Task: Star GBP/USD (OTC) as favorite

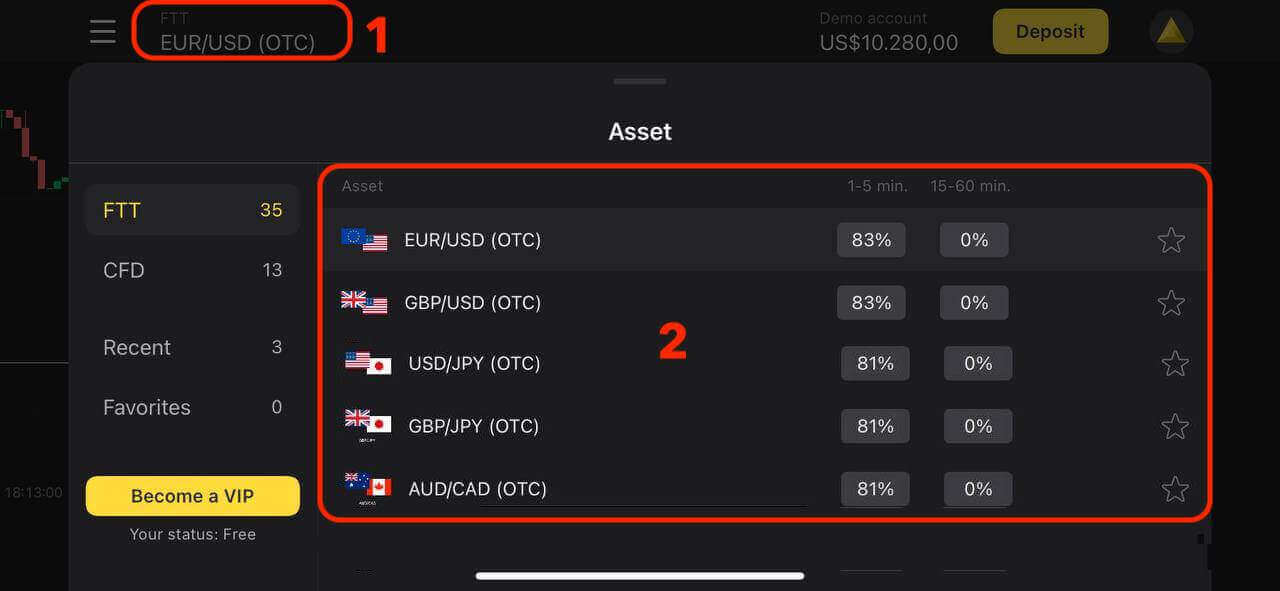Action: click(x=1171, y=303)
